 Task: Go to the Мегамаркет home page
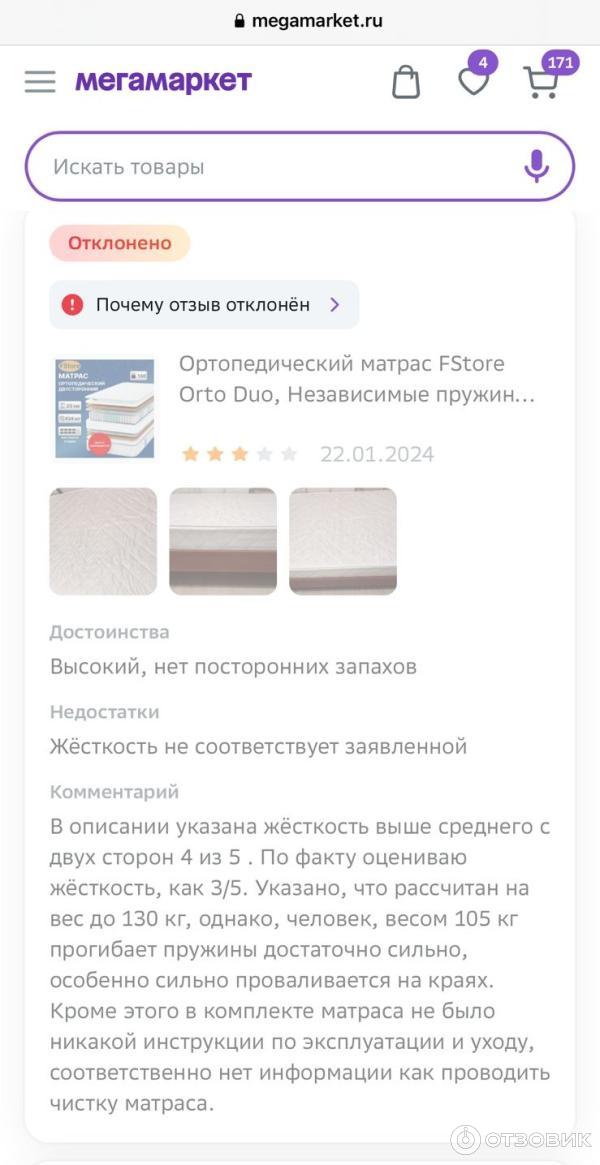[x=163, y=81]
